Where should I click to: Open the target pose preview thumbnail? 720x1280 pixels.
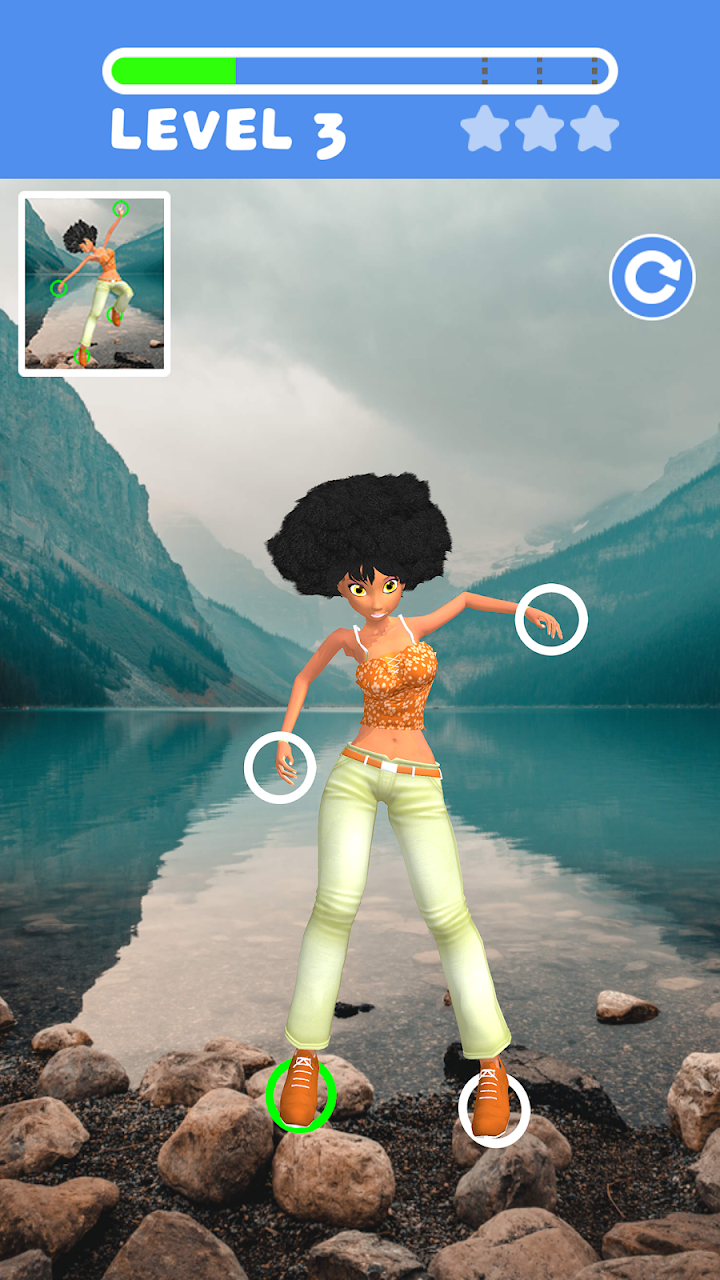click(94, 284)
